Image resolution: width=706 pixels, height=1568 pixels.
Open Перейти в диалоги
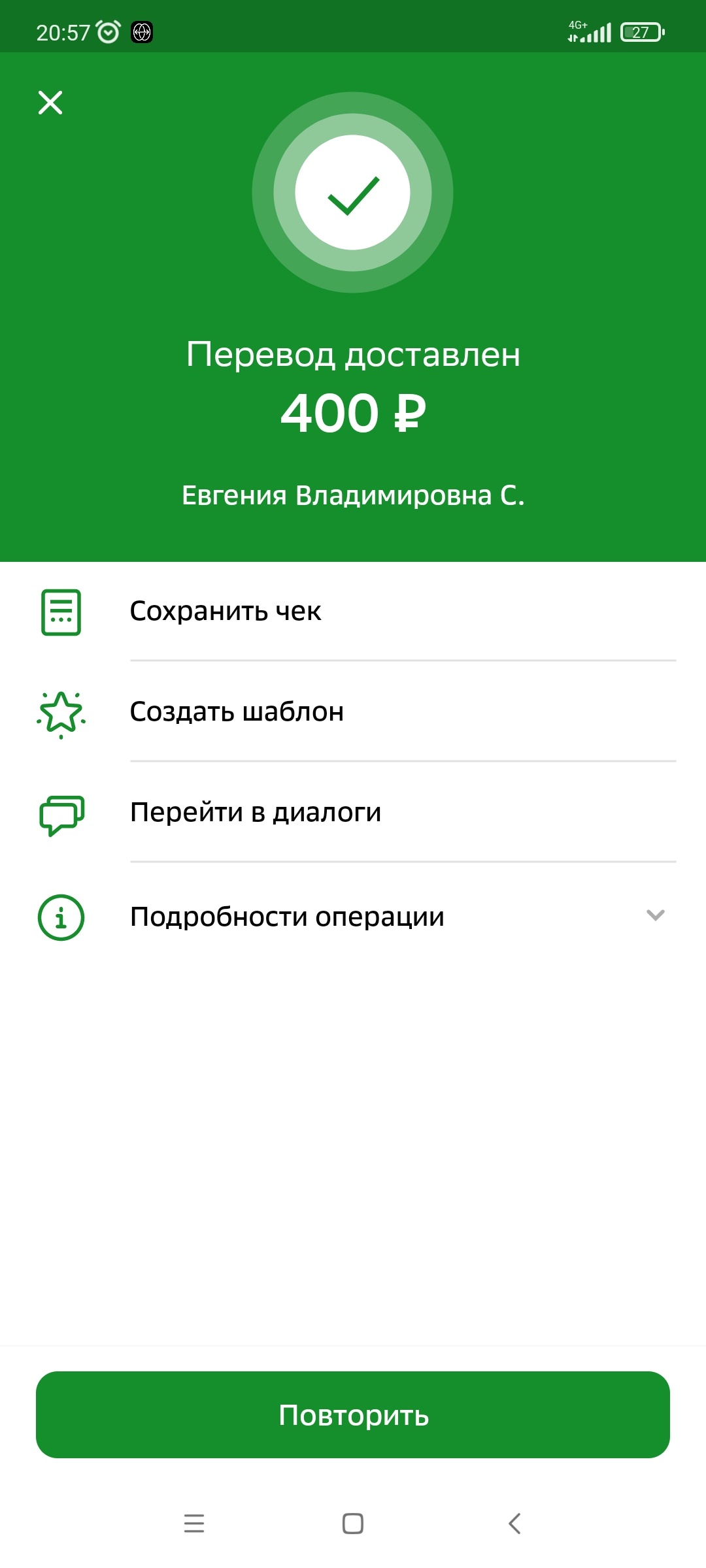coord(255,812)
